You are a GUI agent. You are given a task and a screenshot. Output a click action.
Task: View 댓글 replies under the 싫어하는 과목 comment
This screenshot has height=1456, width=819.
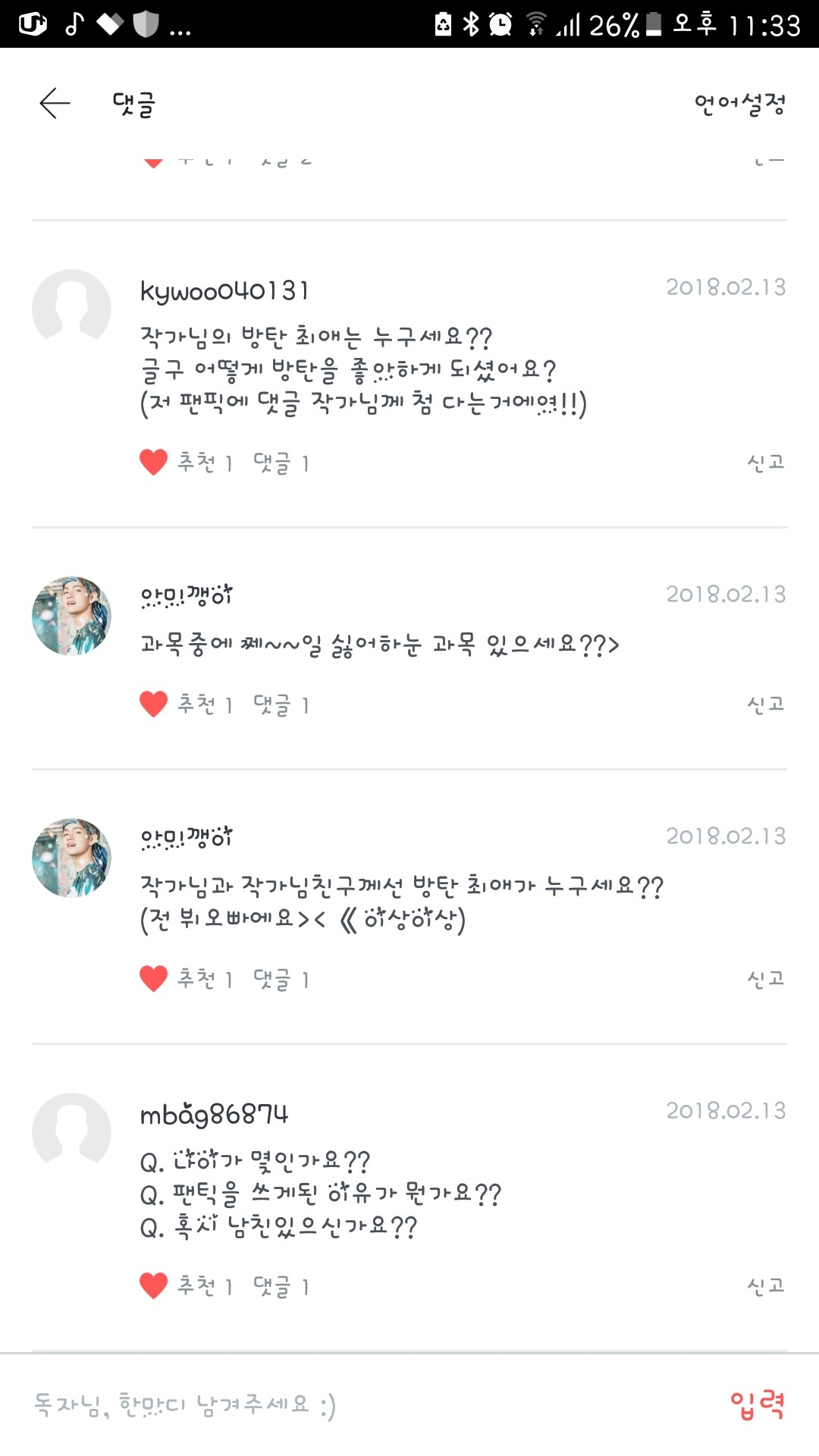(281, 705)
